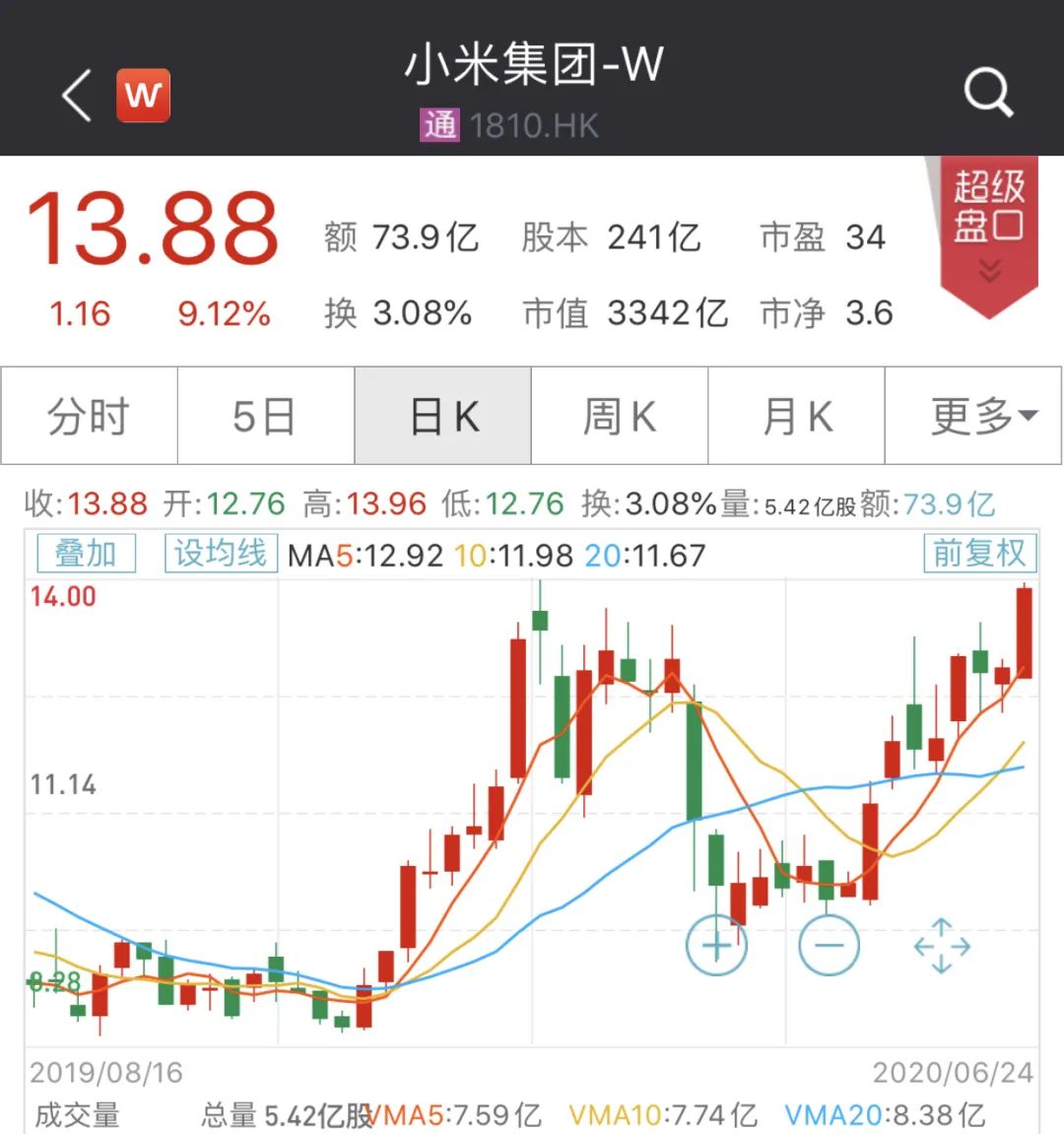The height and width of the screenshot is (1134, 1064).
Task: Click the 通 badge next to 1810.HK
Action: tap(440, 126)
